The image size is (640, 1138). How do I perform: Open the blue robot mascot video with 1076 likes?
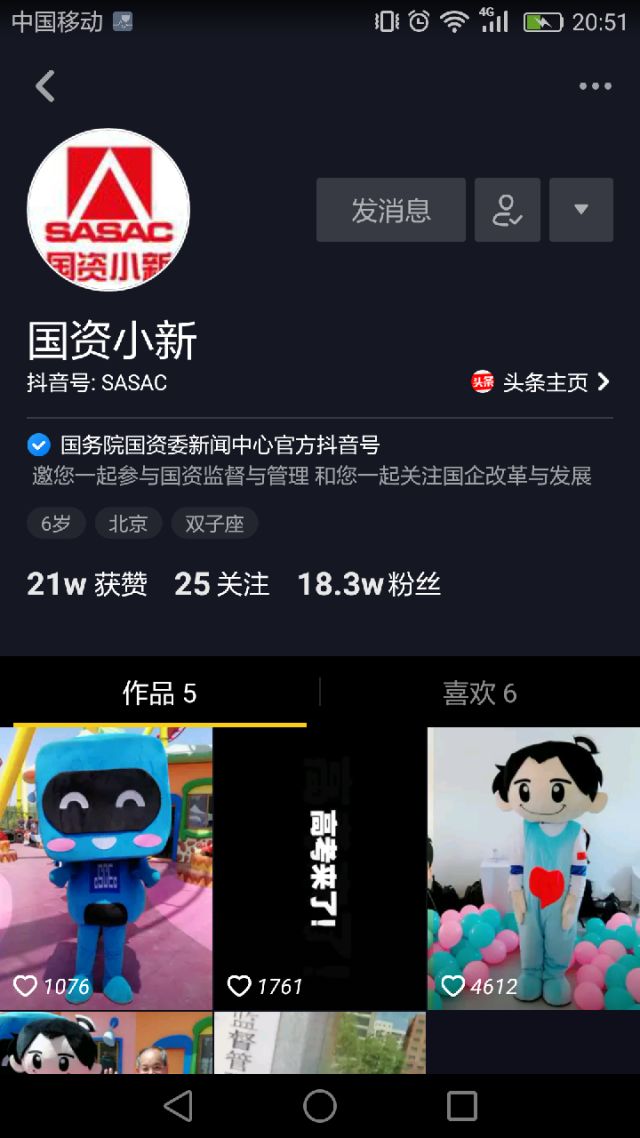106,868
